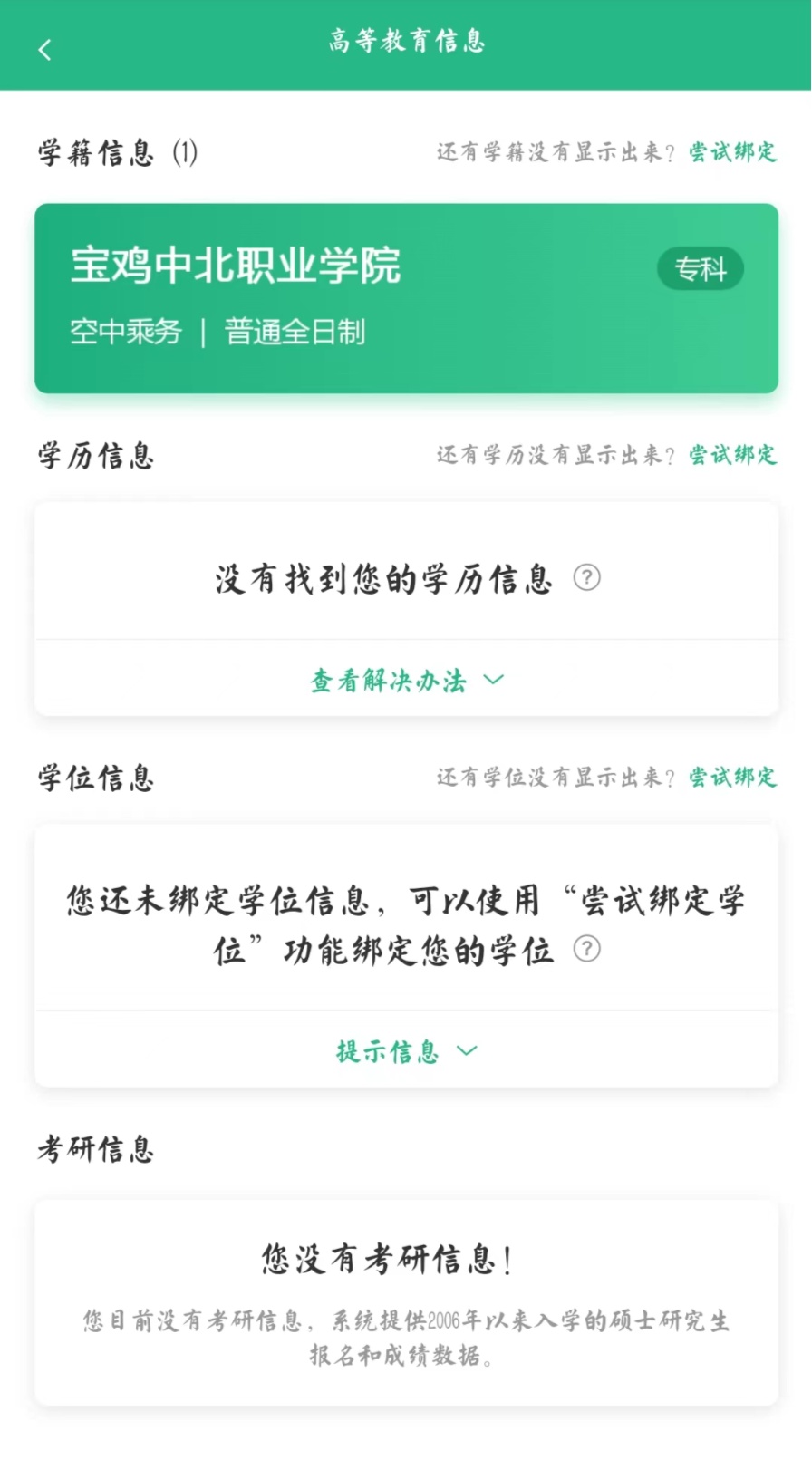Open help icon in the 学位信息 card
This screenshot has height=1460, width=812.
pos(587,949)
